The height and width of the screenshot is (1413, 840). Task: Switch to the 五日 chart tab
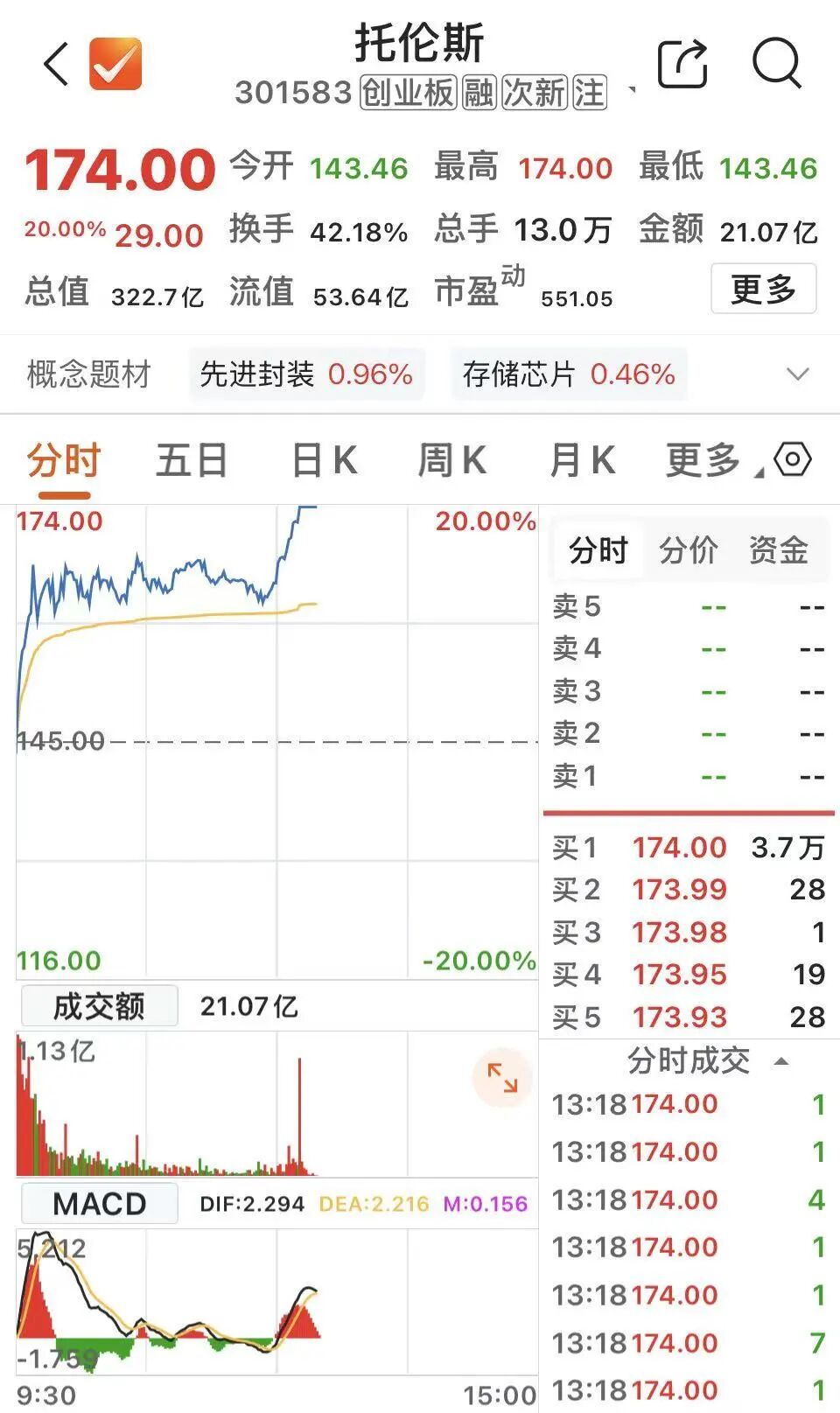click(192, 460)
